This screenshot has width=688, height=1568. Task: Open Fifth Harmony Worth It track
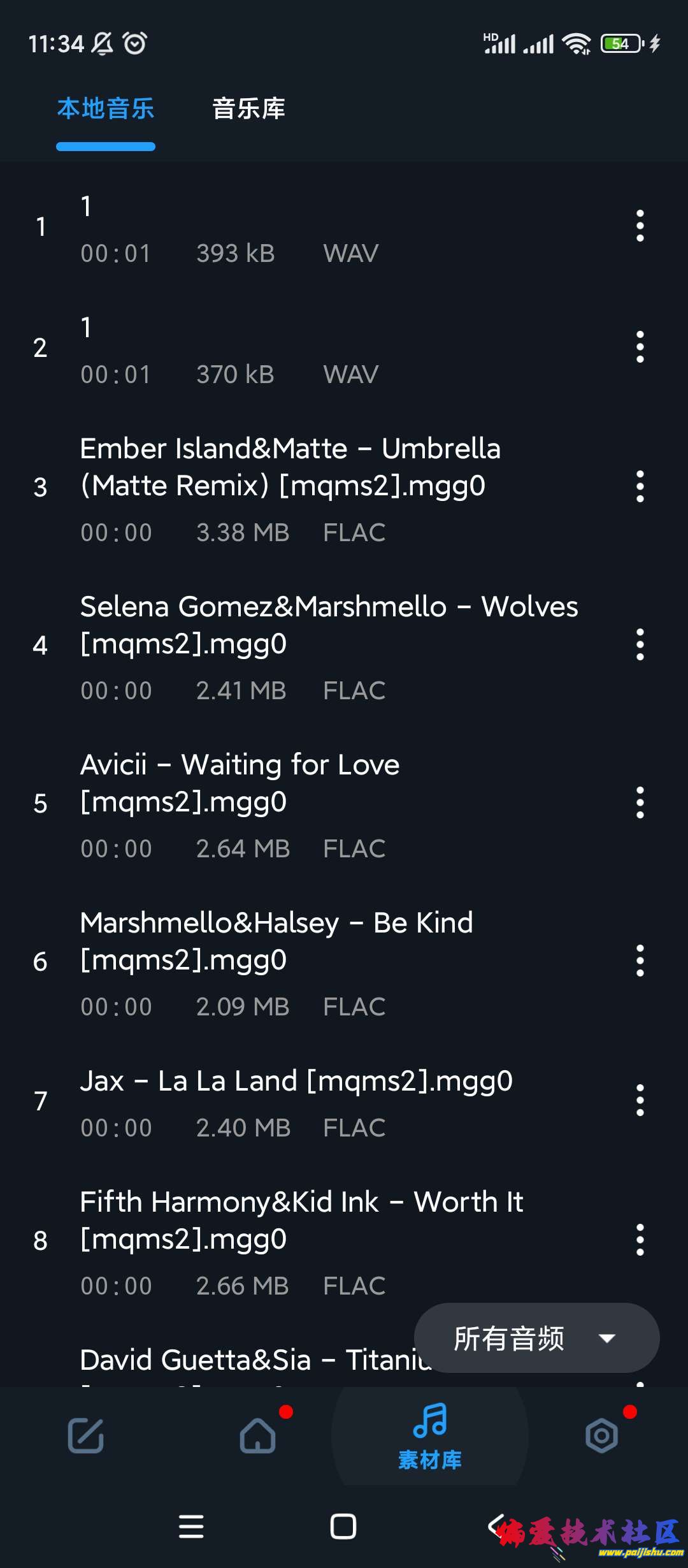point(319,1240)
